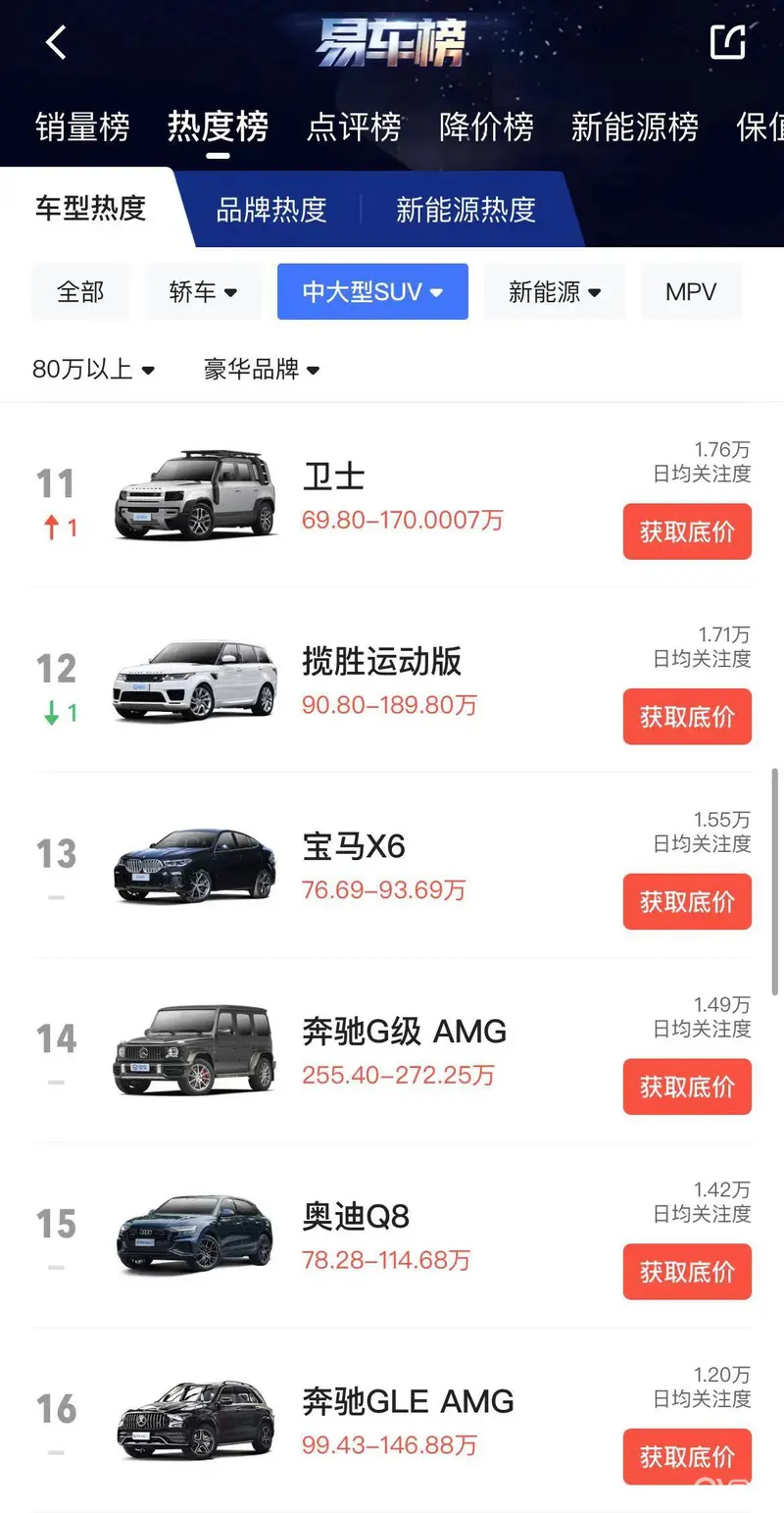Switch to the 销量榜 tab

(82, 126)
